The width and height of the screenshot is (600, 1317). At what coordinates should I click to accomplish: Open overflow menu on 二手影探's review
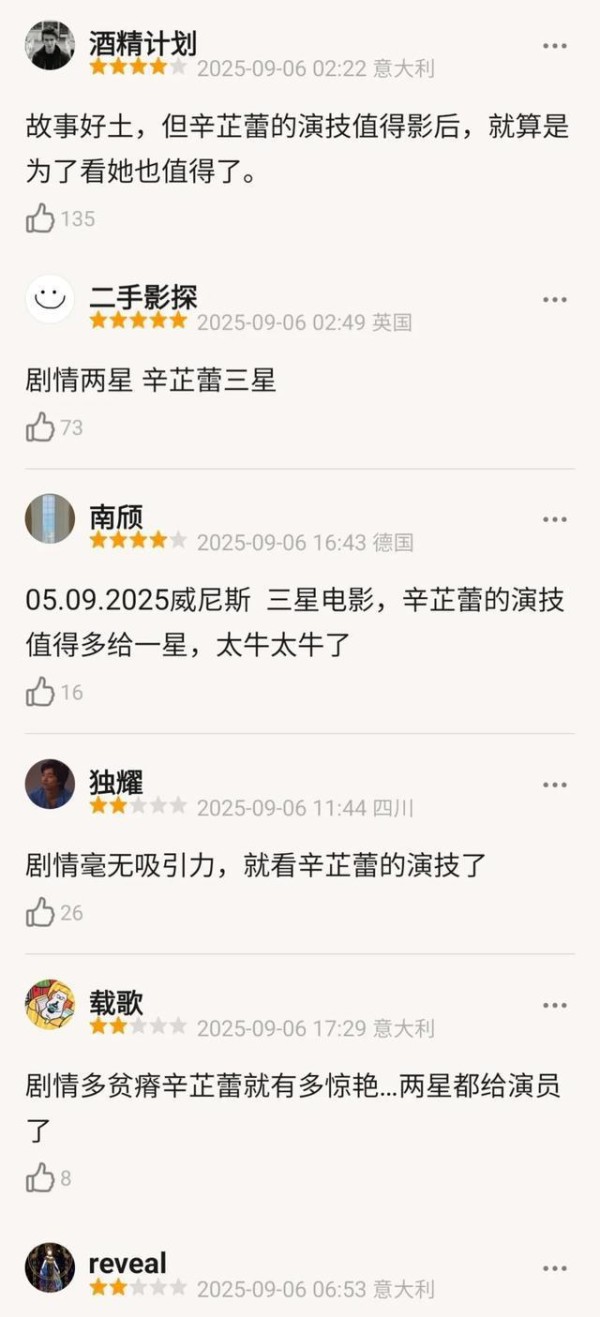[x=555, y=300]
